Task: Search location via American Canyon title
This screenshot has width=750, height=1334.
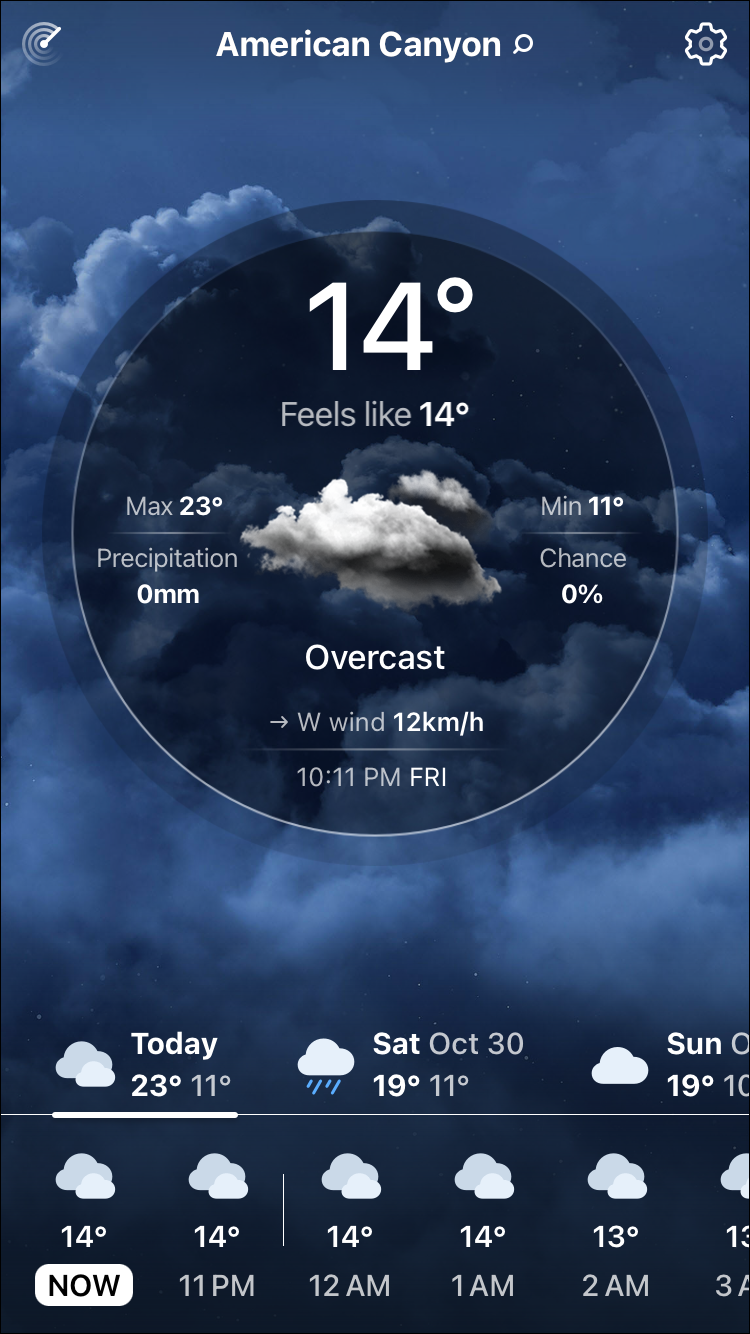Action: (x=375, y=45)
